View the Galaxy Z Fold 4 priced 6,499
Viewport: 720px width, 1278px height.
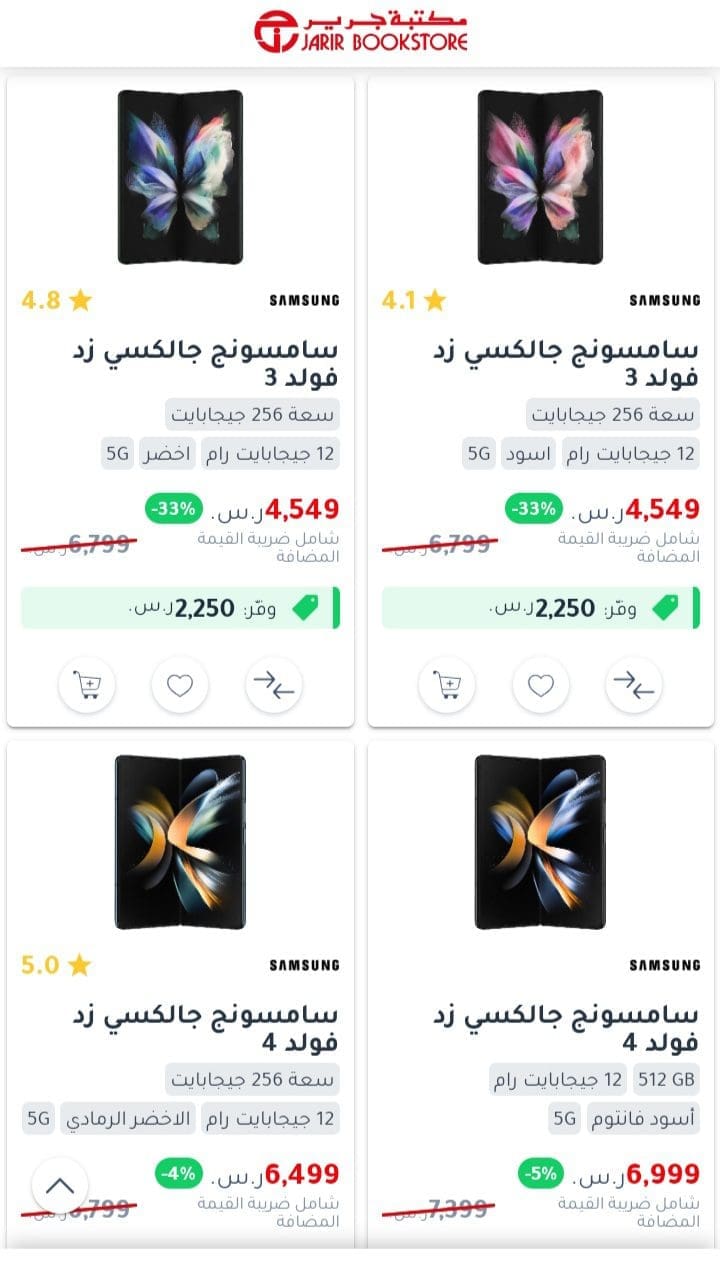pos(180,842)
